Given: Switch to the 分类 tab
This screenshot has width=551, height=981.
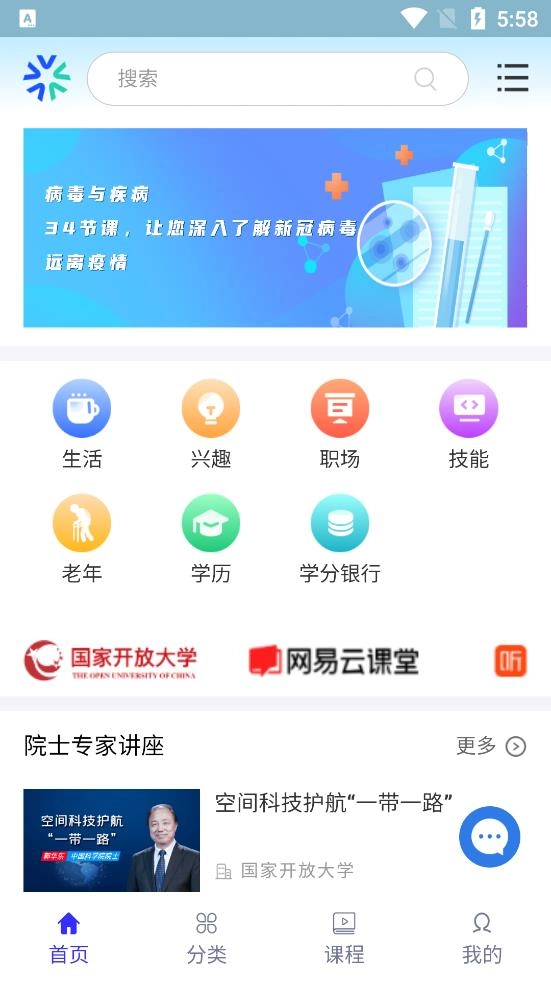Looking at the screenshot, I should point(206,938).
